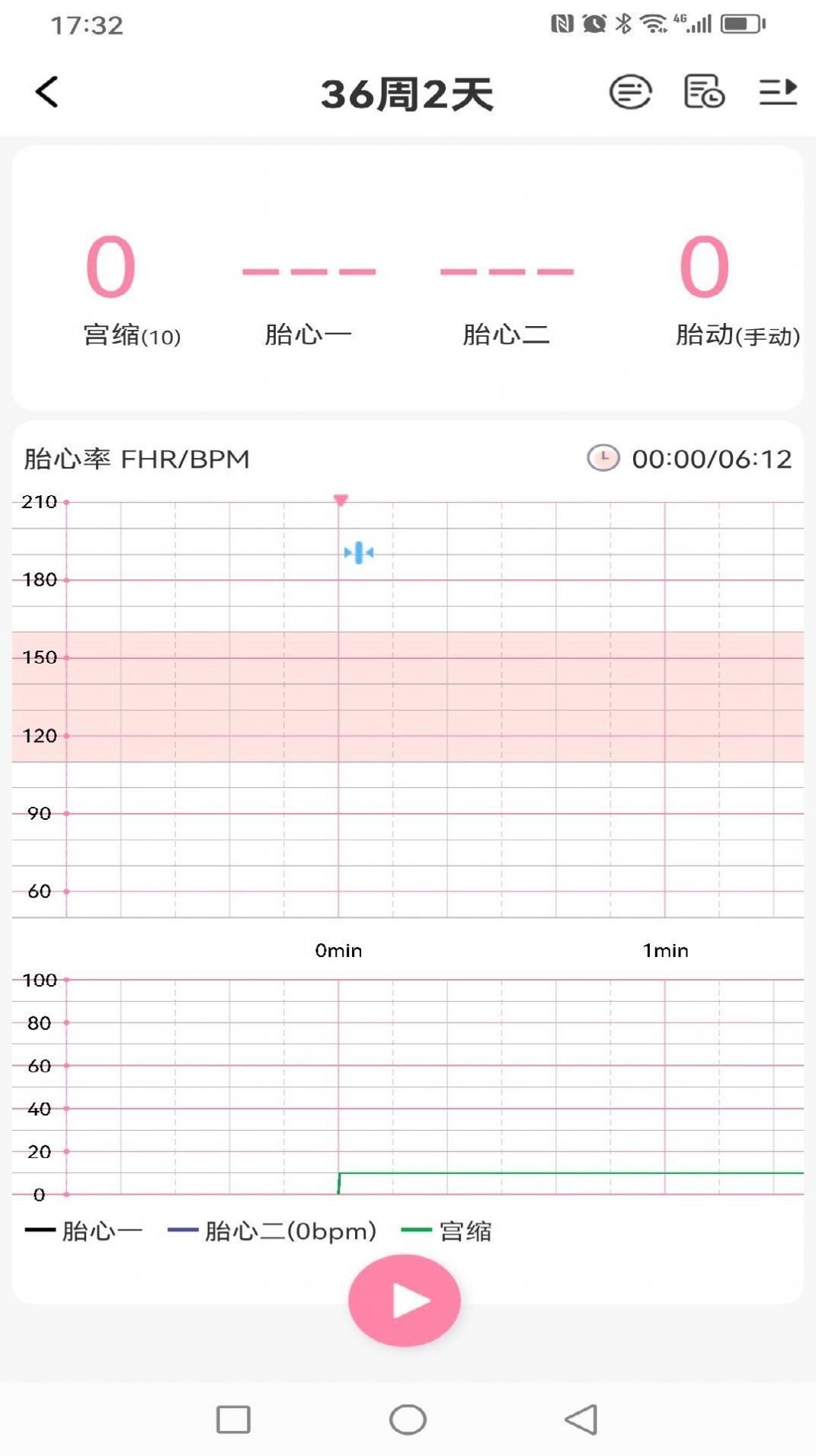Open the export panel icon at top right
The width and height of the screenshot is (816, 1456).
tap(778, 91)
